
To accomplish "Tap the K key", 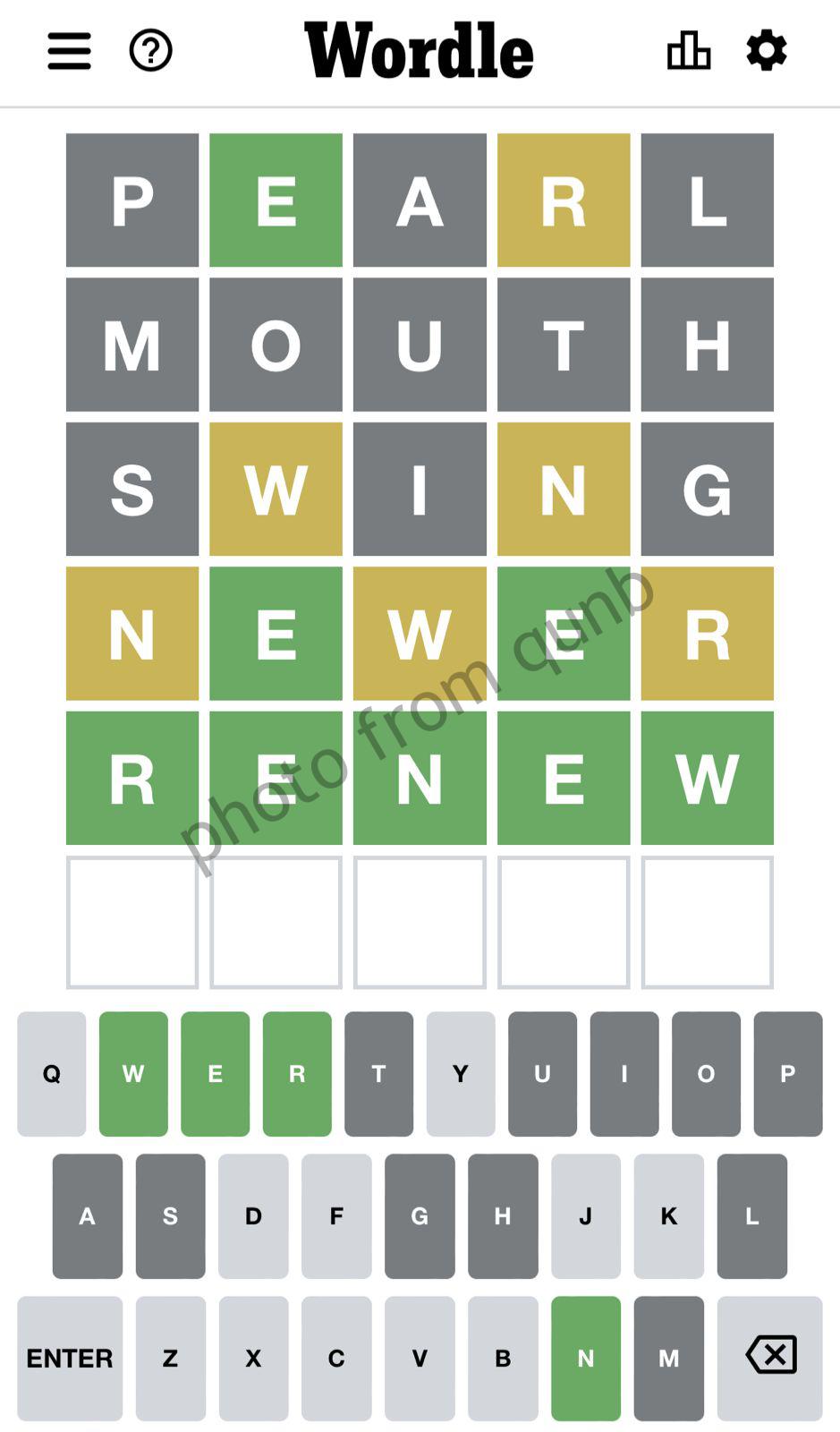I will click(668, 1215).
